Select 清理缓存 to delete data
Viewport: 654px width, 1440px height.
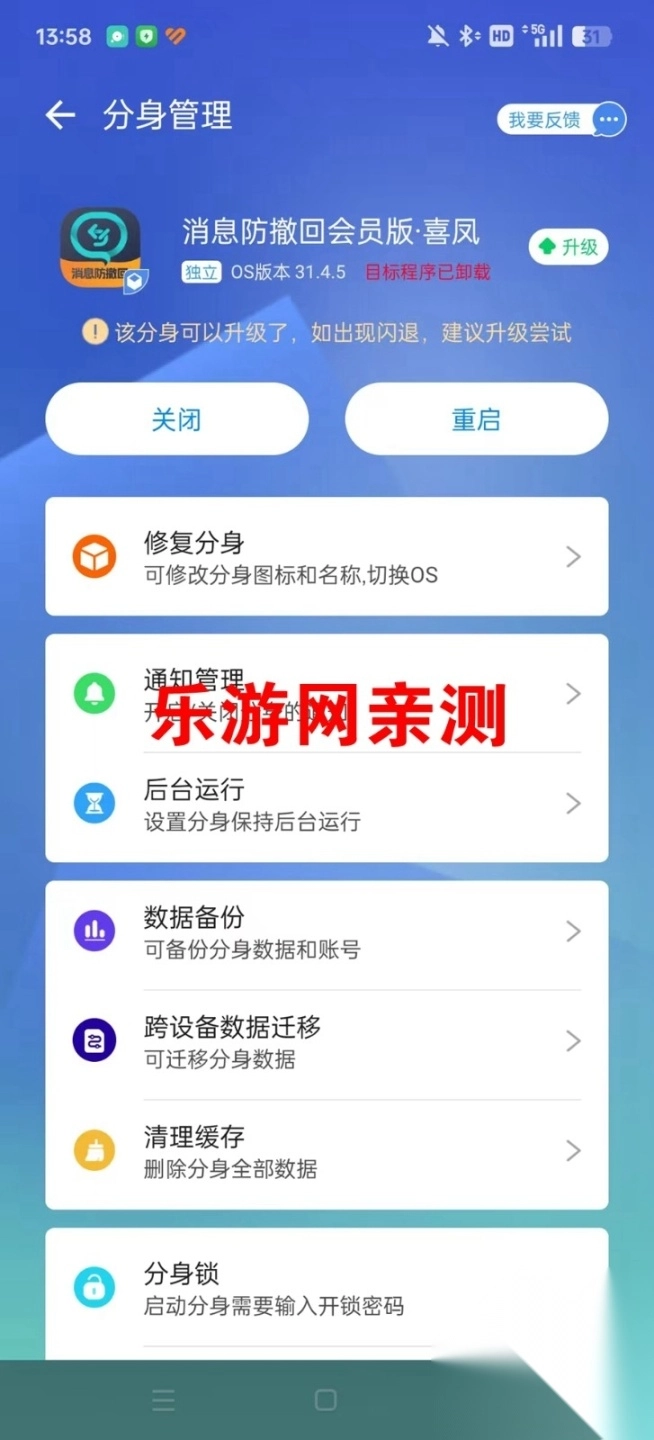326,1152
